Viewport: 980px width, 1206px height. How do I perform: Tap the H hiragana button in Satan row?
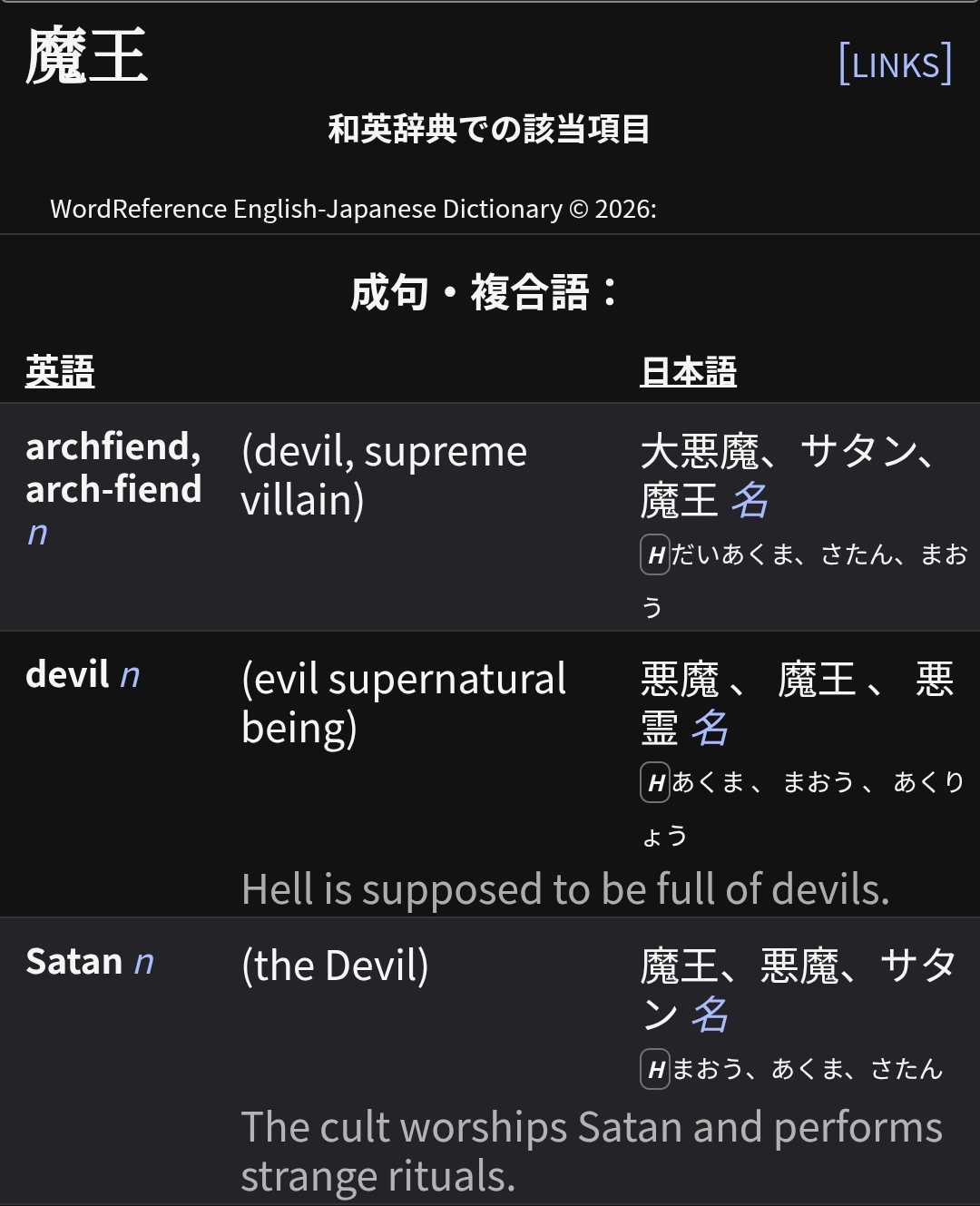pos(655,1069)
